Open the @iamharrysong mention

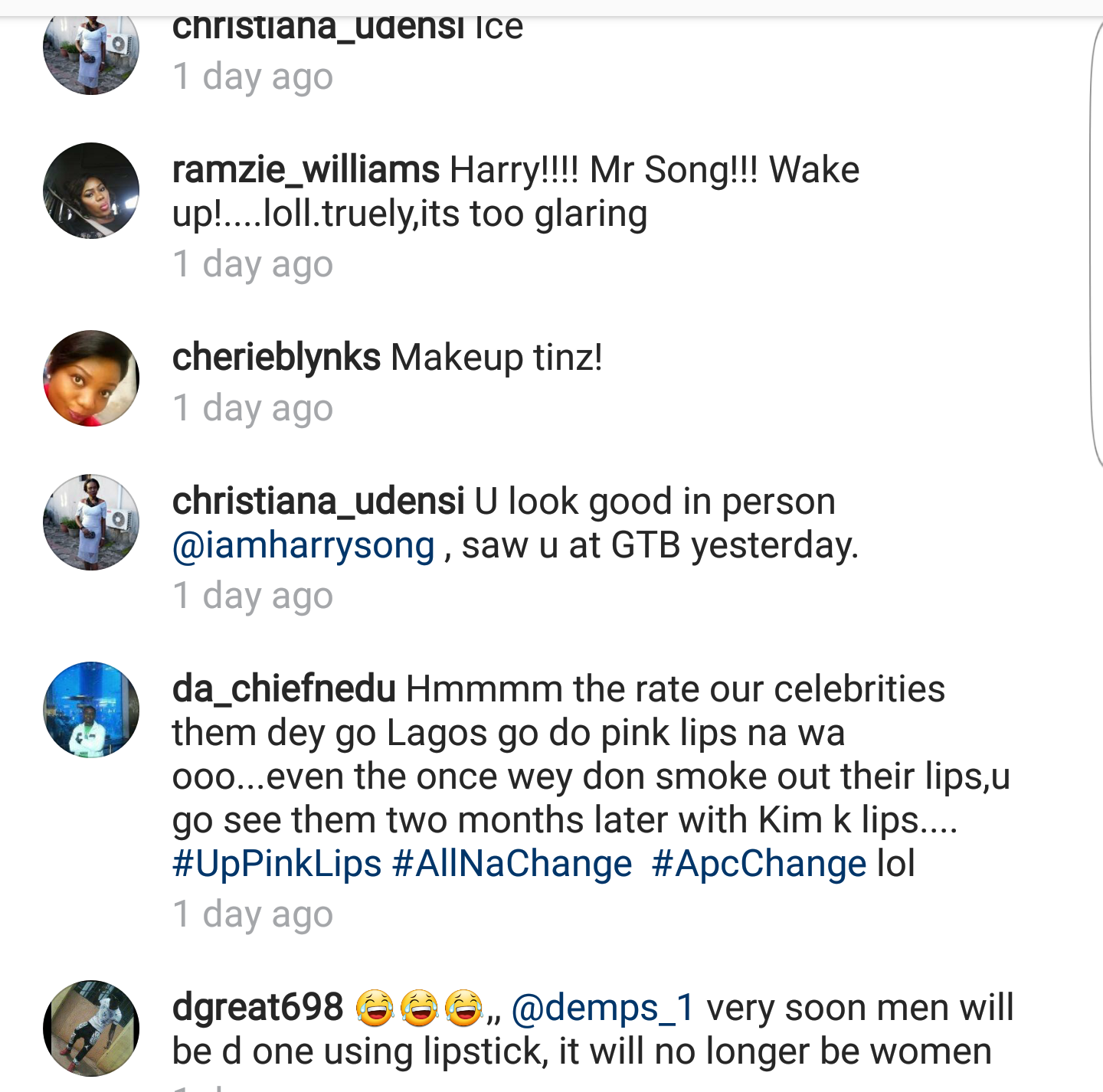303,546
